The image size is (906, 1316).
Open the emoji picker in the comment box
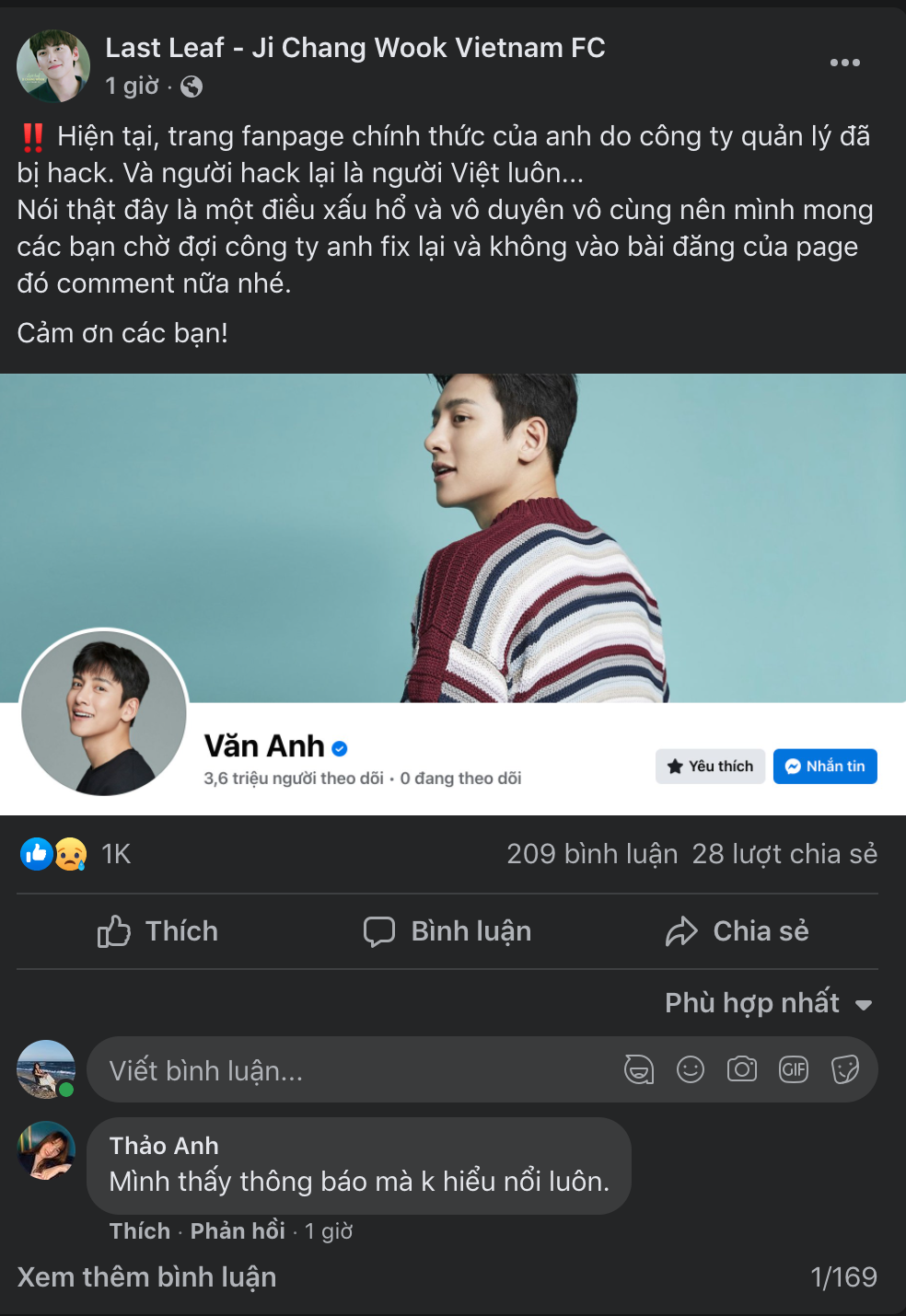coord(690,1069)
